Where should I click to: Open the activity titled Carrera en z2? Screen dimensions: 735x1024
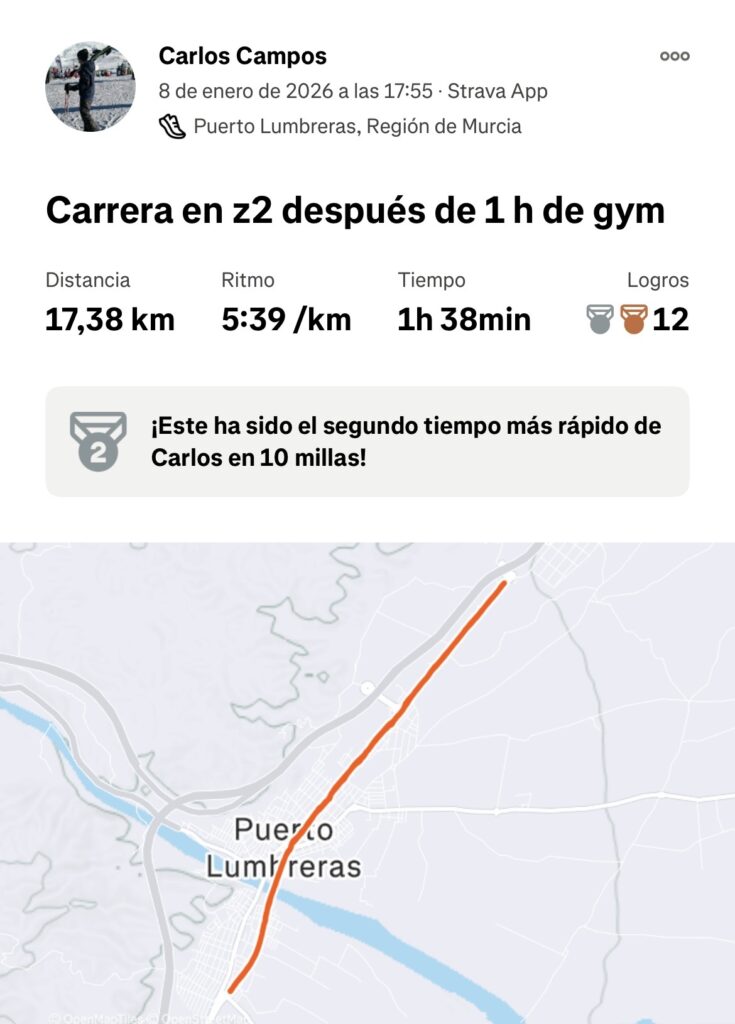355,211
